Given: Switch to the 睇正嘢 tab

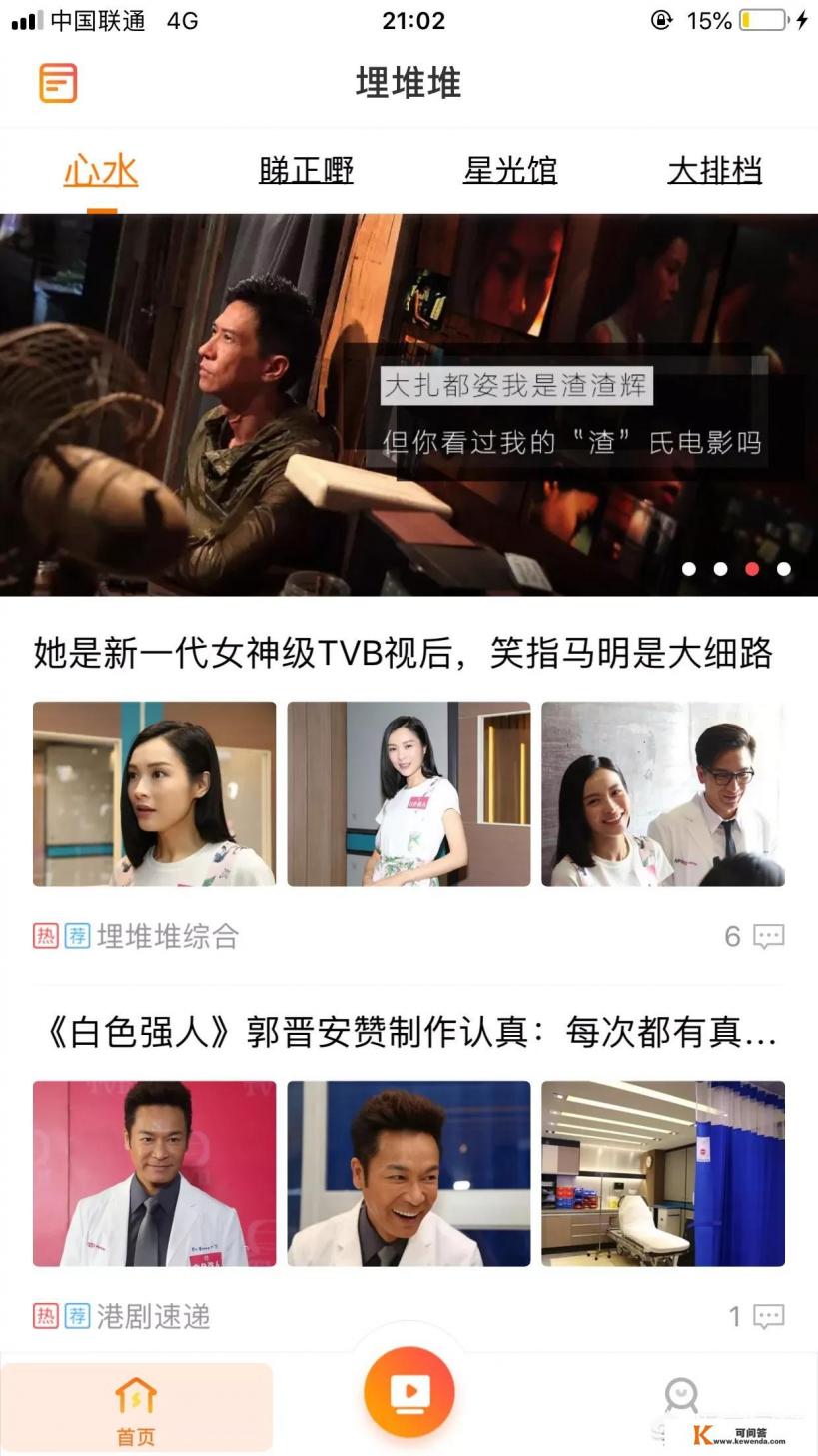Looking at the screenshot, I should (306, 171).
